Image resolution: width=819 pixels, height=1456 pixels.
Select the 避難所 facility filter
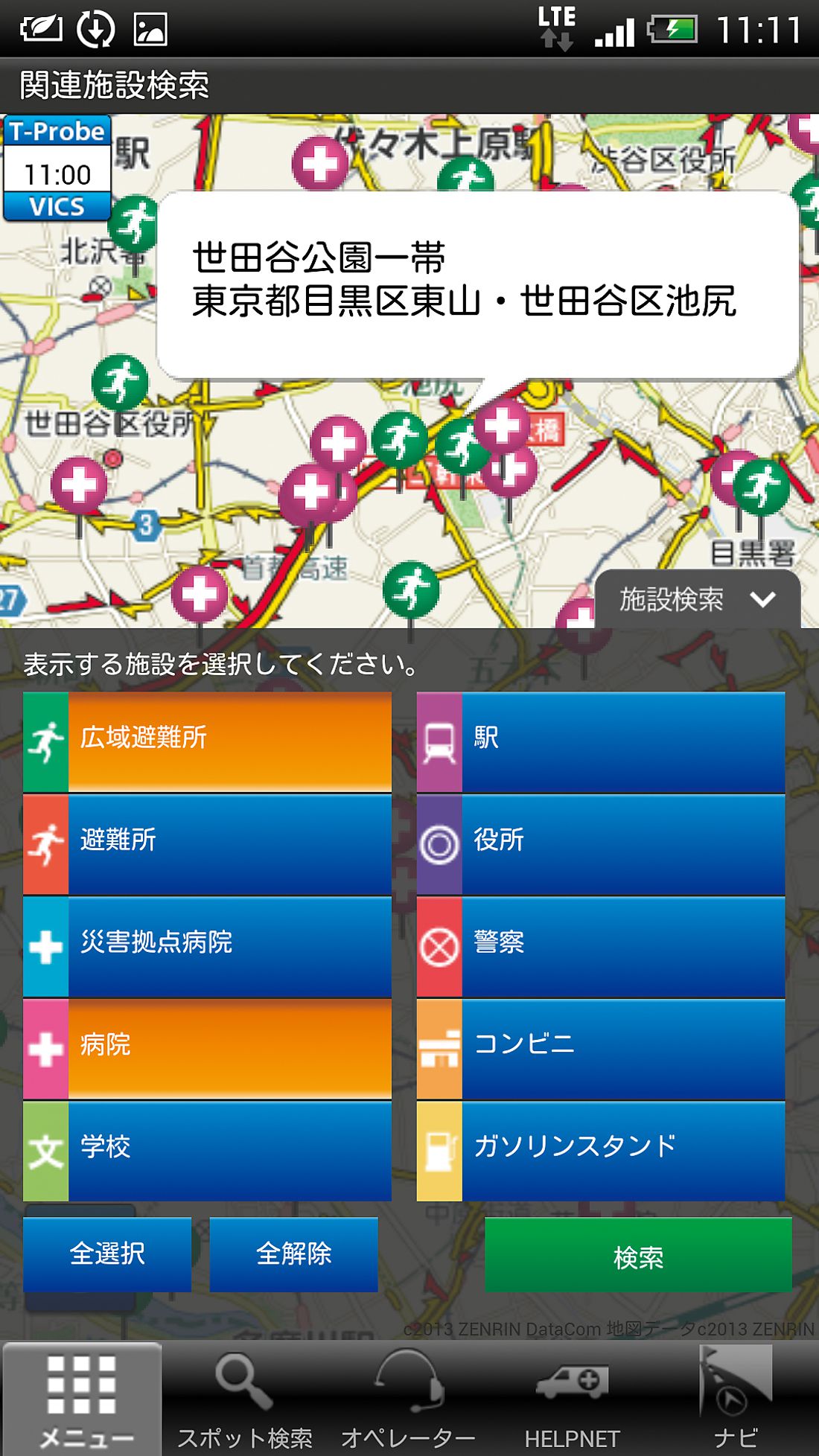[x=207, y=843]
